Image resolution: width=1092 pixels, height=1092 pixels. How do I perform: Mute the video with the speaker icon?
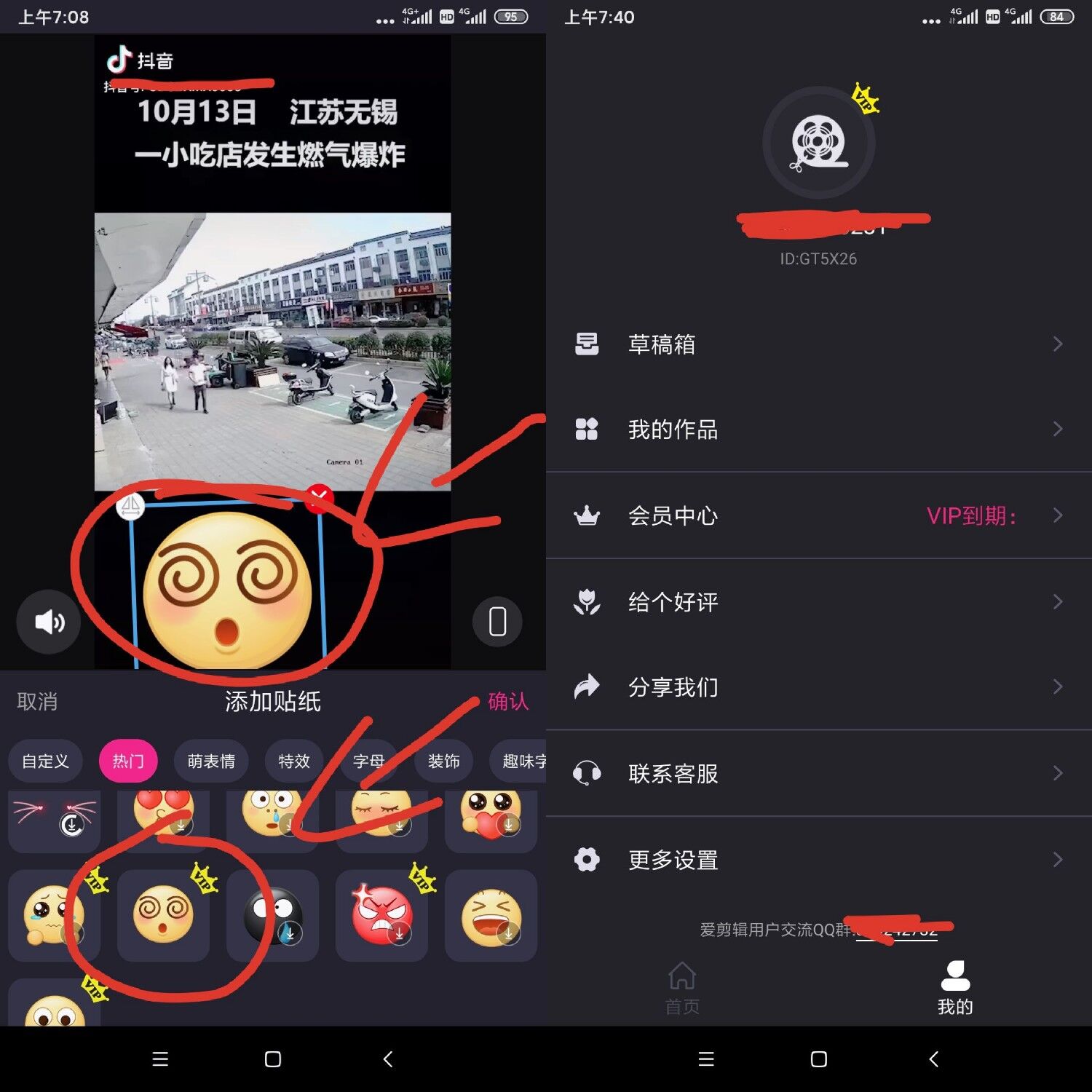coord(49,622)
